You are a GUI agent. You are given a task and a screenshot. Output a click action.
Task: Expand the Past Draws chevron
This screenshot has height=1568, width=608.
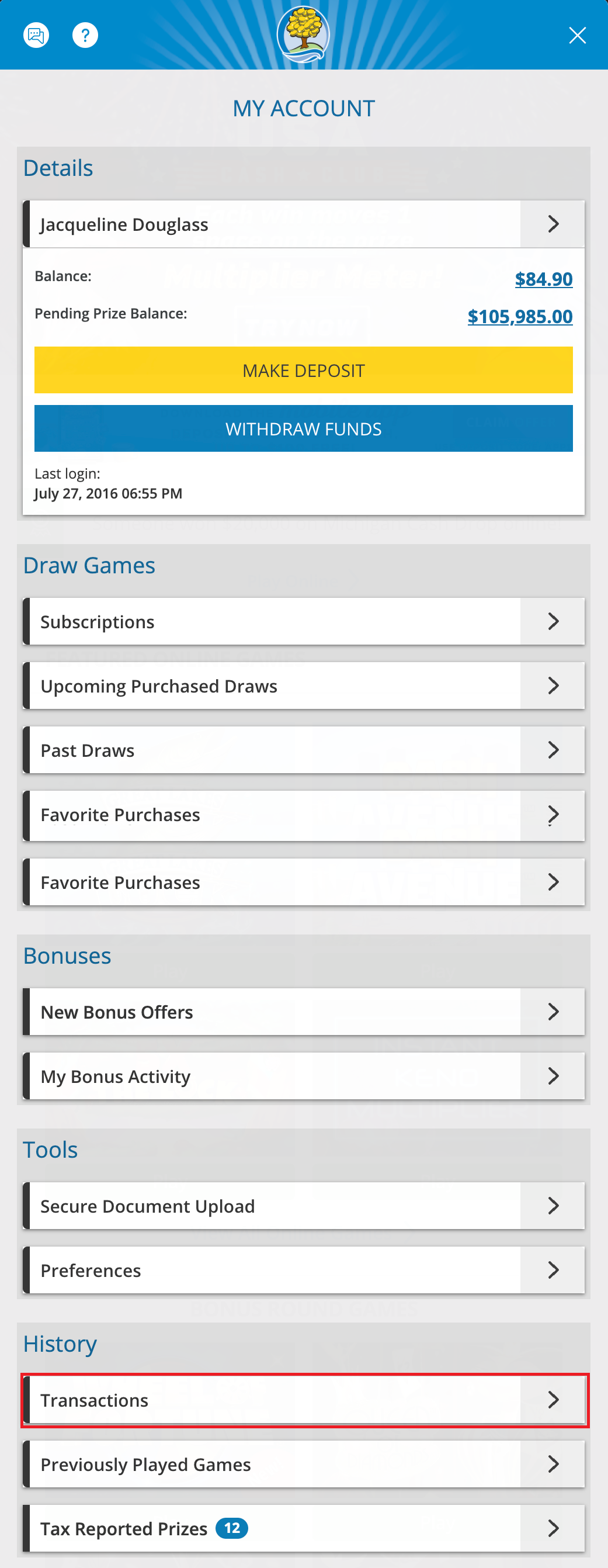[x=553, y=750]
